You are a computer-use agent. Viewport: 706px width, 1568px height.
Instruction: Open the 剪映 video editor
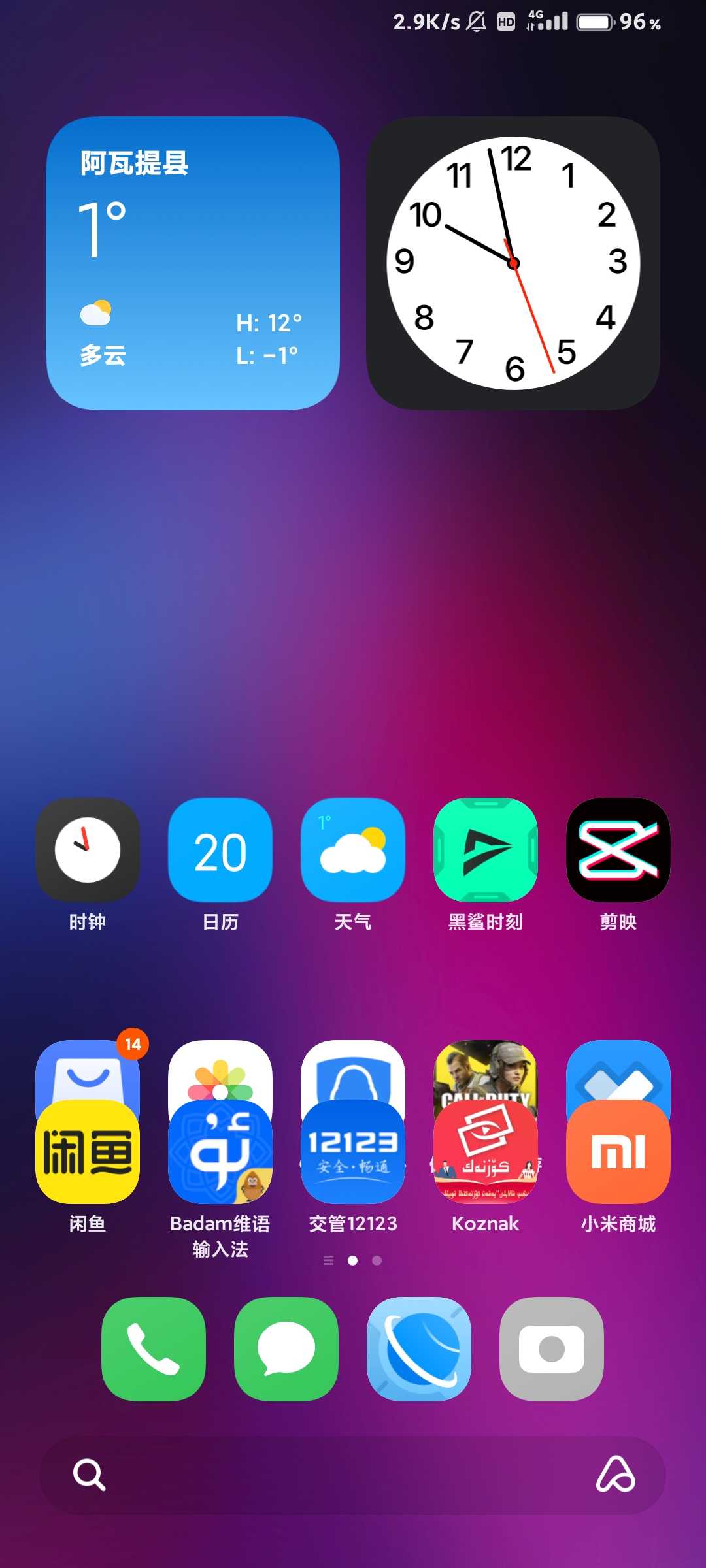click(x=618, y=850)
